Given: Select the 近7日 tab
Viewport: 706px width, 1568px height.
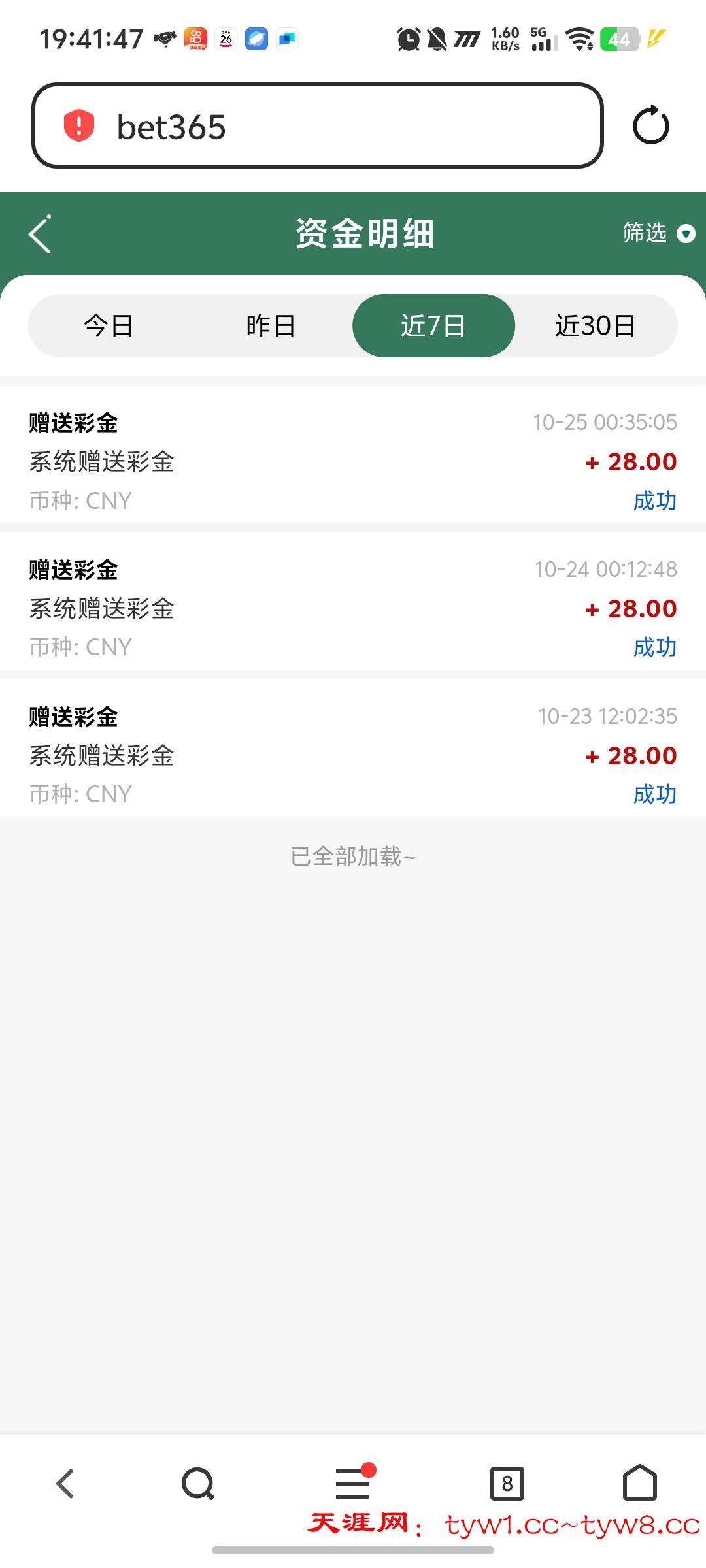Looking at the screenshot, I should click(x=433, y=325).
